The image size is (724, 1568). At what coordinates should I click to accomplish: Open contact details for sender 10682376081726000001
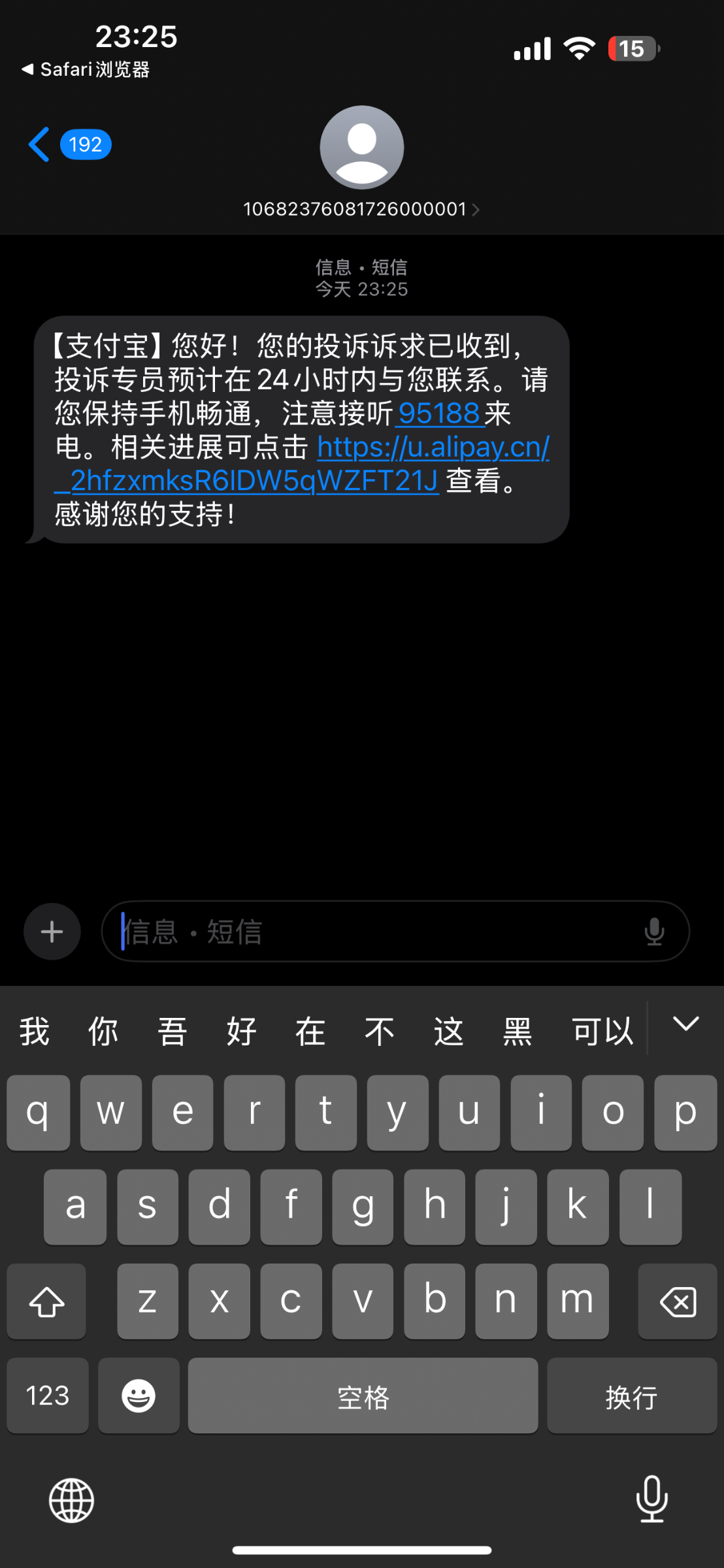coord(361,208)
